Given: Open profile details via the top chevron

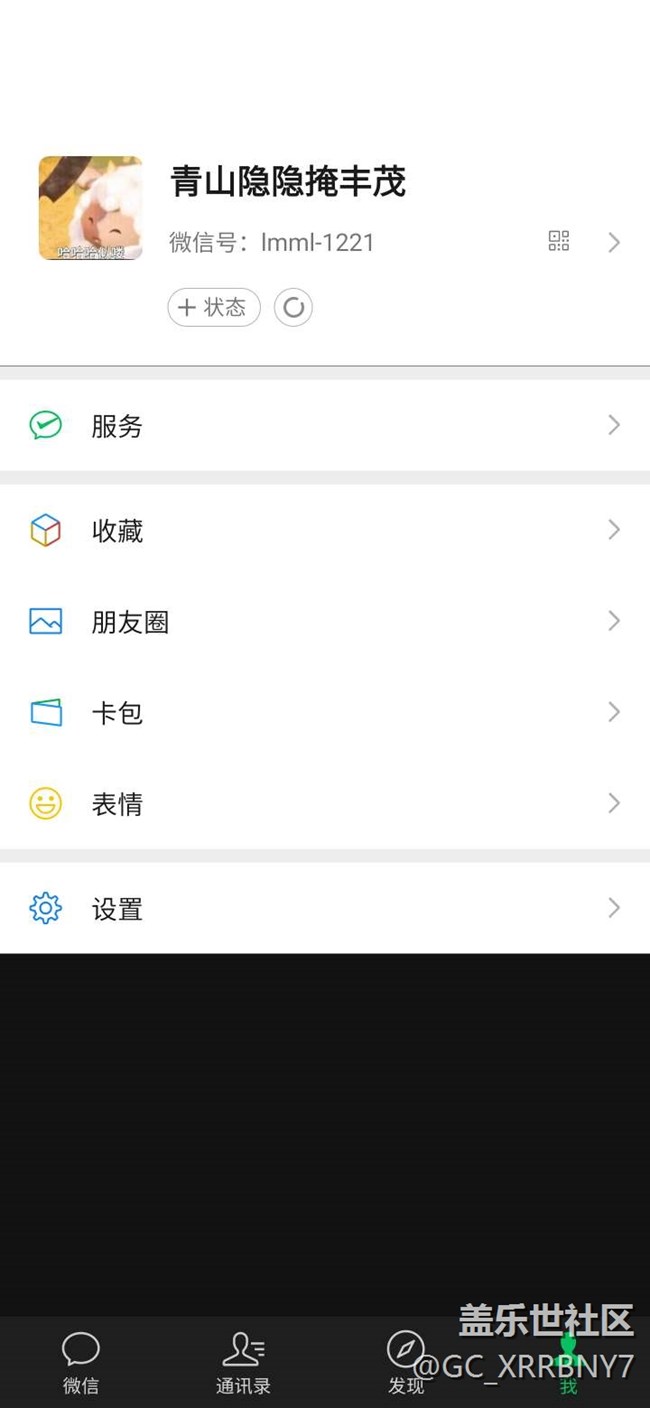Looking at the screenshot, I should 614,242.
